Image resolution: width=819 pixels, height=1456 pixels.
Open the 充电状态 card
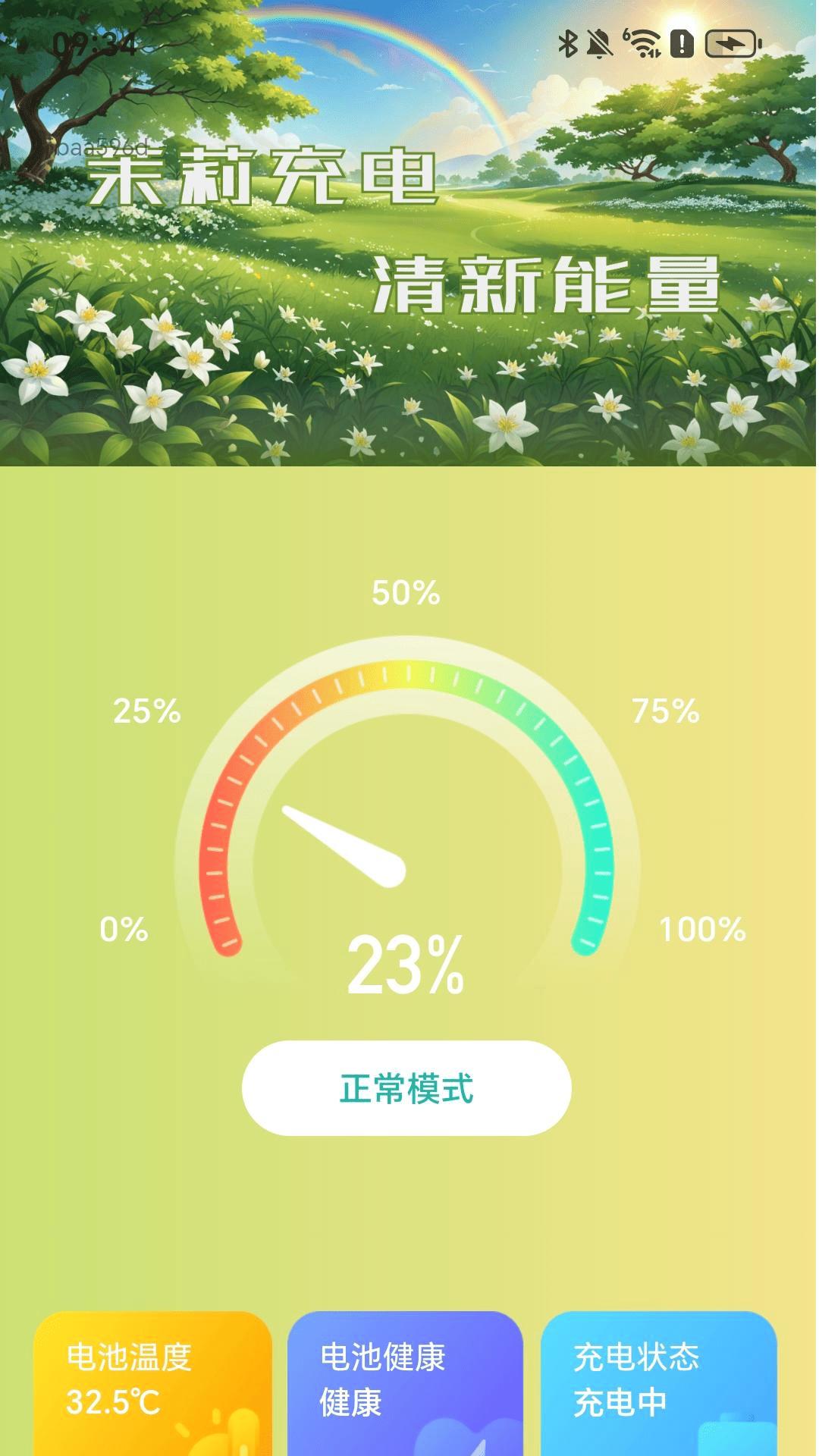[x=658, y=1383]
